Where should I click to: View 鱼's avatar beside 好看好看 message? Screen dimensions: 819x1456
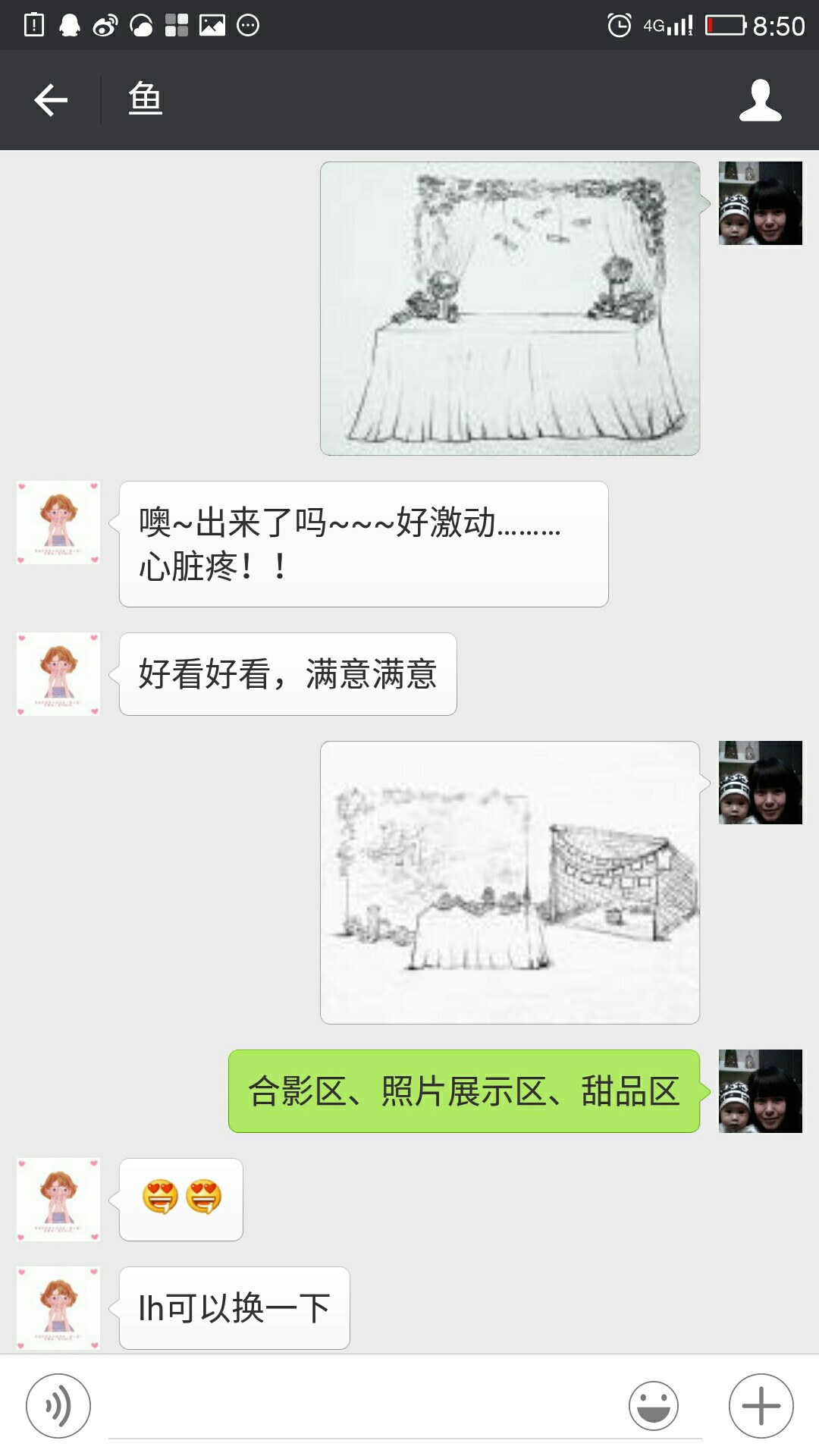(x=58, y=674)
